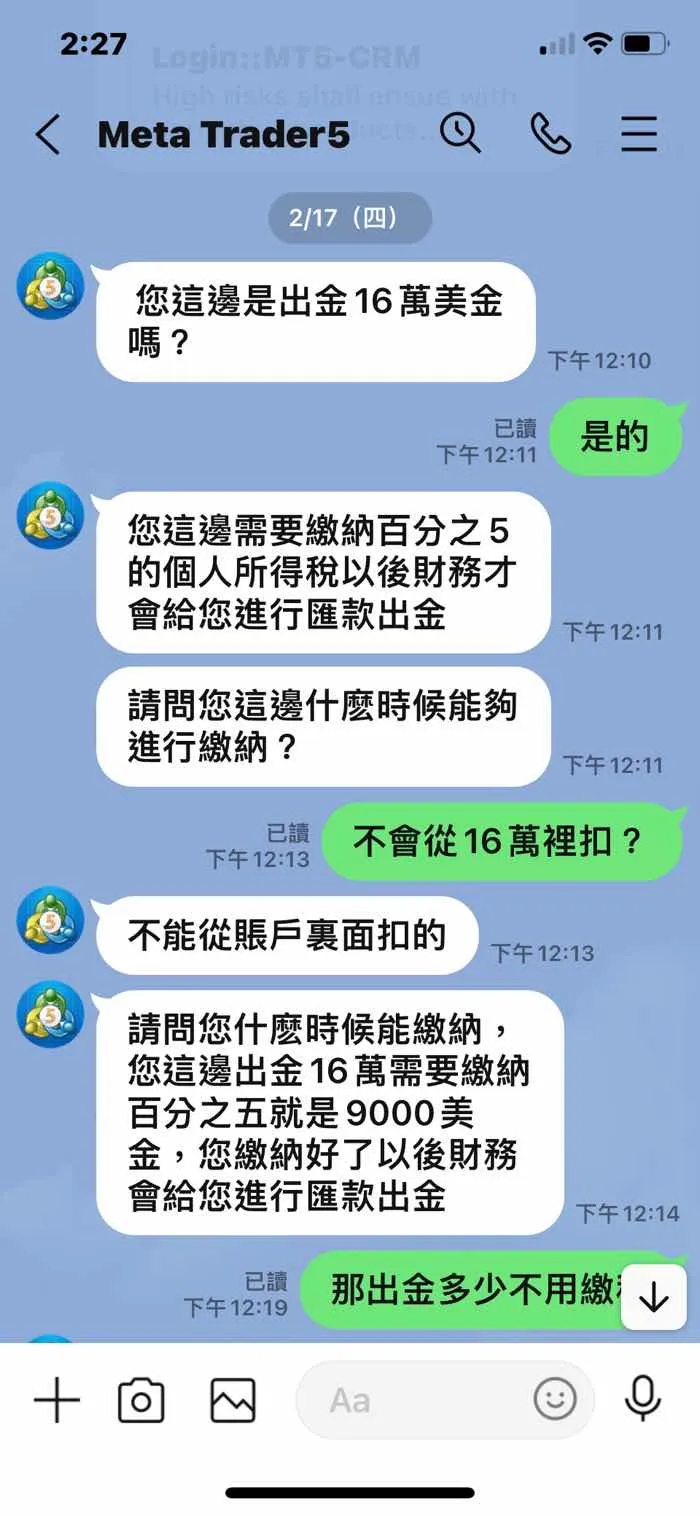Open the emoji and sticker picker
Image resolution: width=700 pixels, height=1516 pixels.
coord(555,1399)
